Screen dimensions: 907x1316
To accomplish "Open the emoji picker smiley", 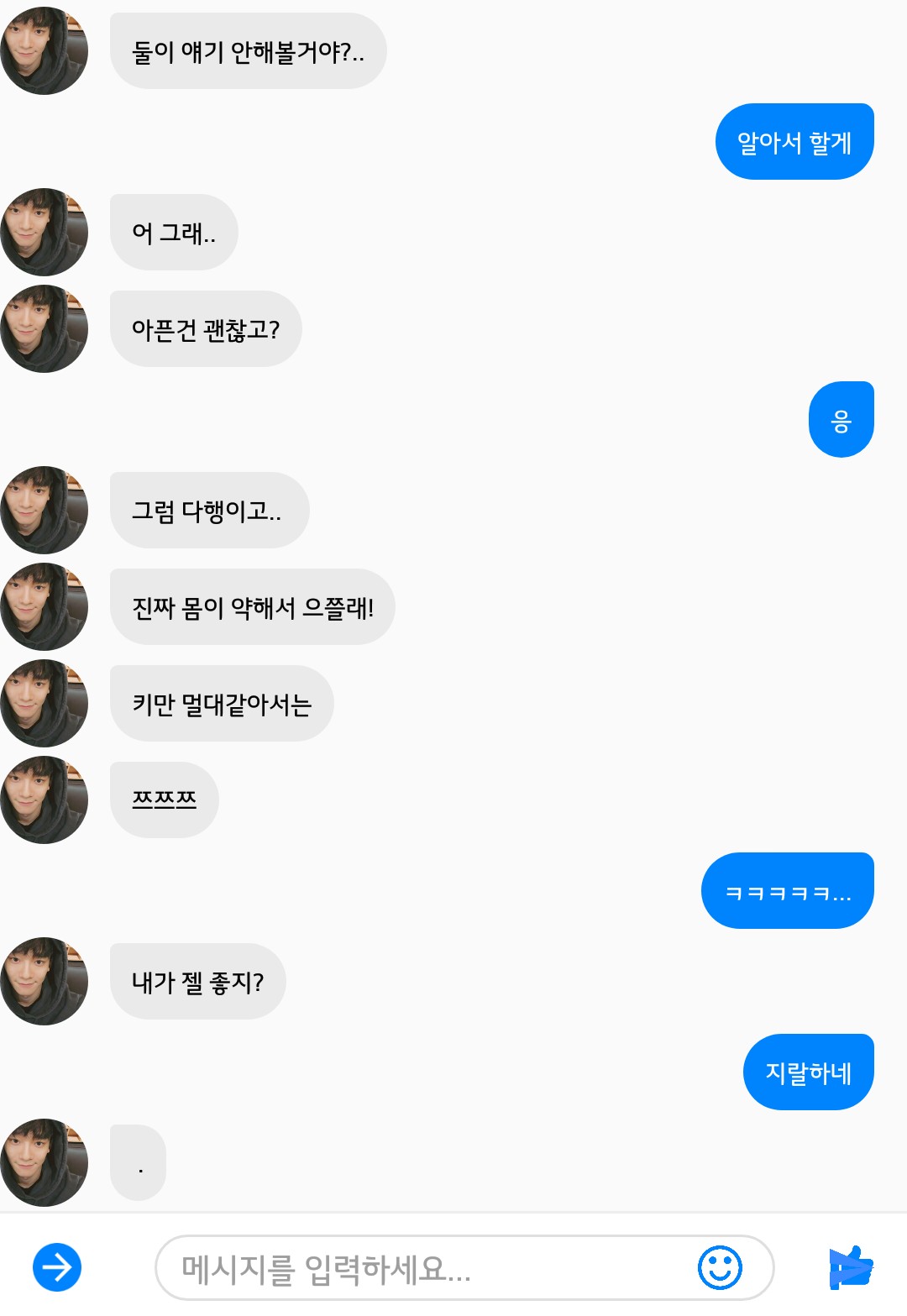I will 720,1267.
